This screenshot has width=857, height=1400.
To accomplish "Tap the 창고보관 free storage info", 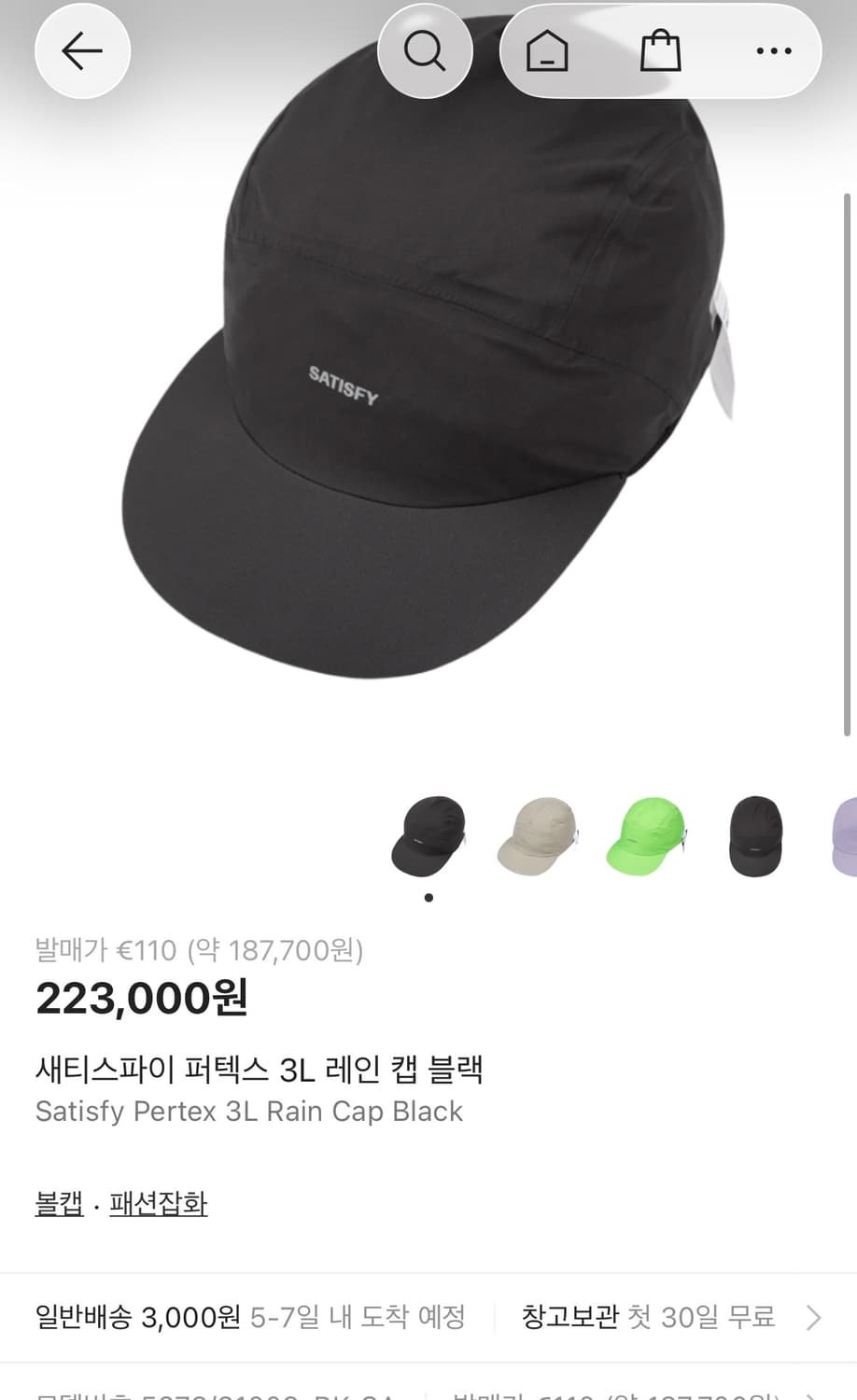I will point(647,1317).
